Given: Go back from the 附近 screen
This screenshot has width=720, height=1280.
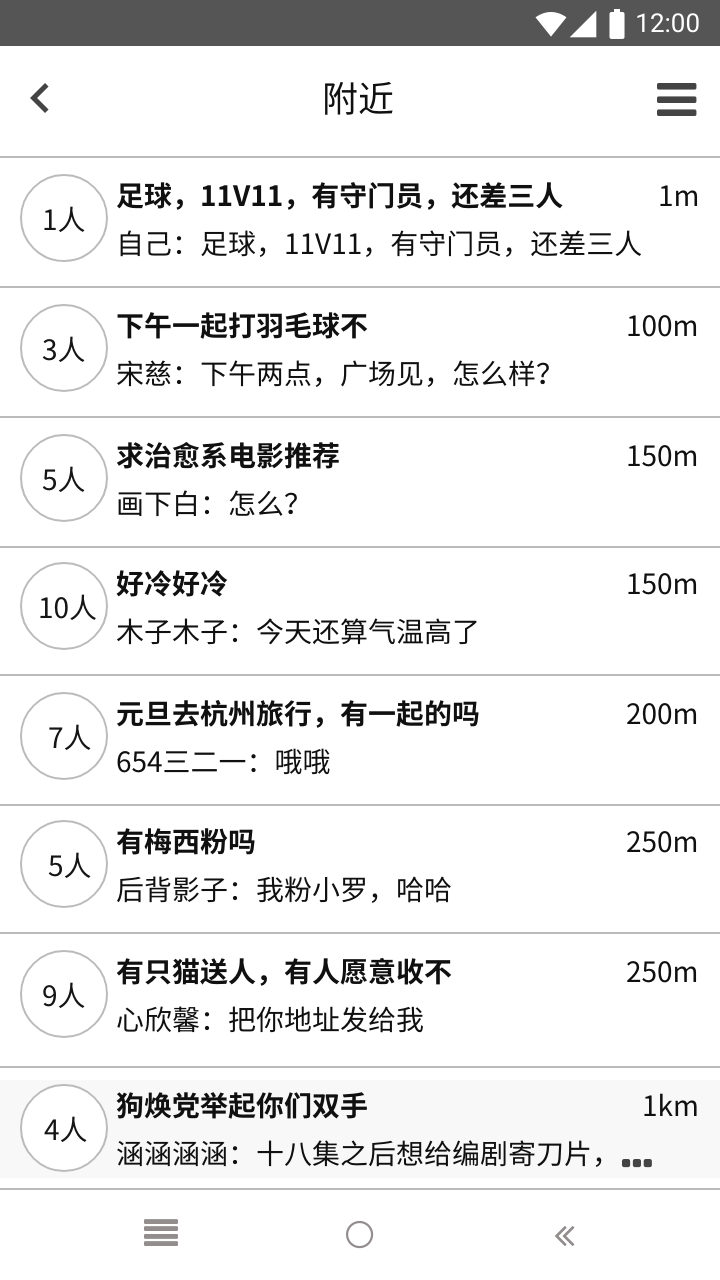Looking at the screenshot, I should (40, 98).
